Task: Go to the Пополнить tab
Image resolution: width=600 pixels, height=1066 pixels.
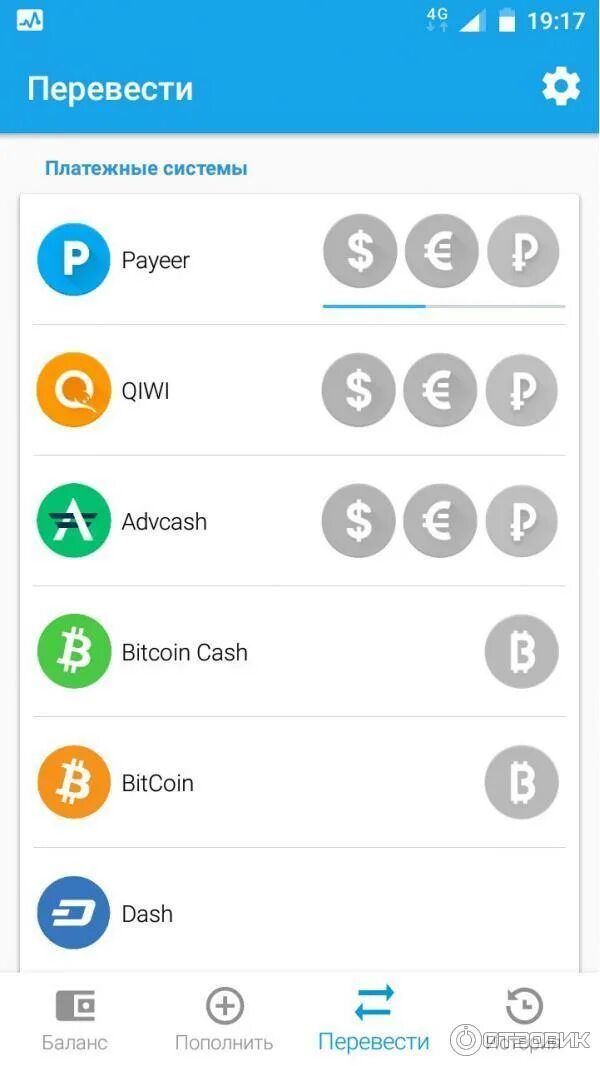Action: point(224,1019)
